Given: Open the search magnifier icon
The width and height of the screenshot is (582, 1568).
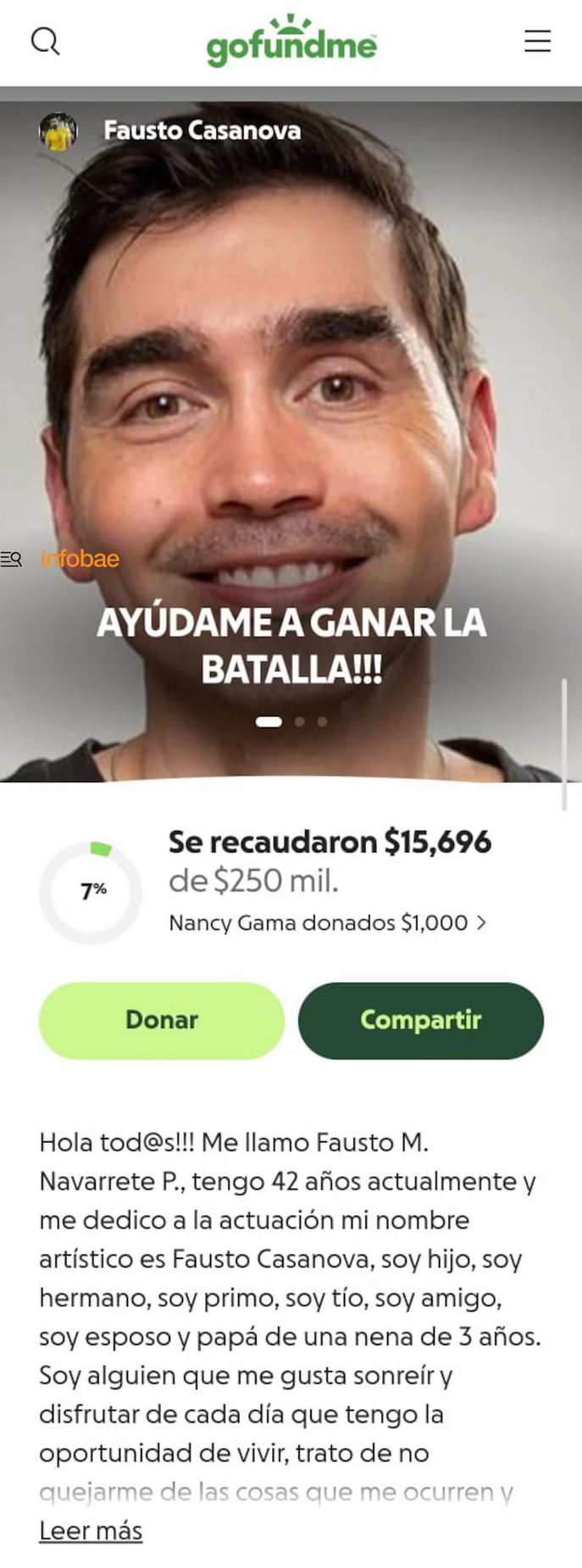Looking at the screenshot, I should pos(45,41).
